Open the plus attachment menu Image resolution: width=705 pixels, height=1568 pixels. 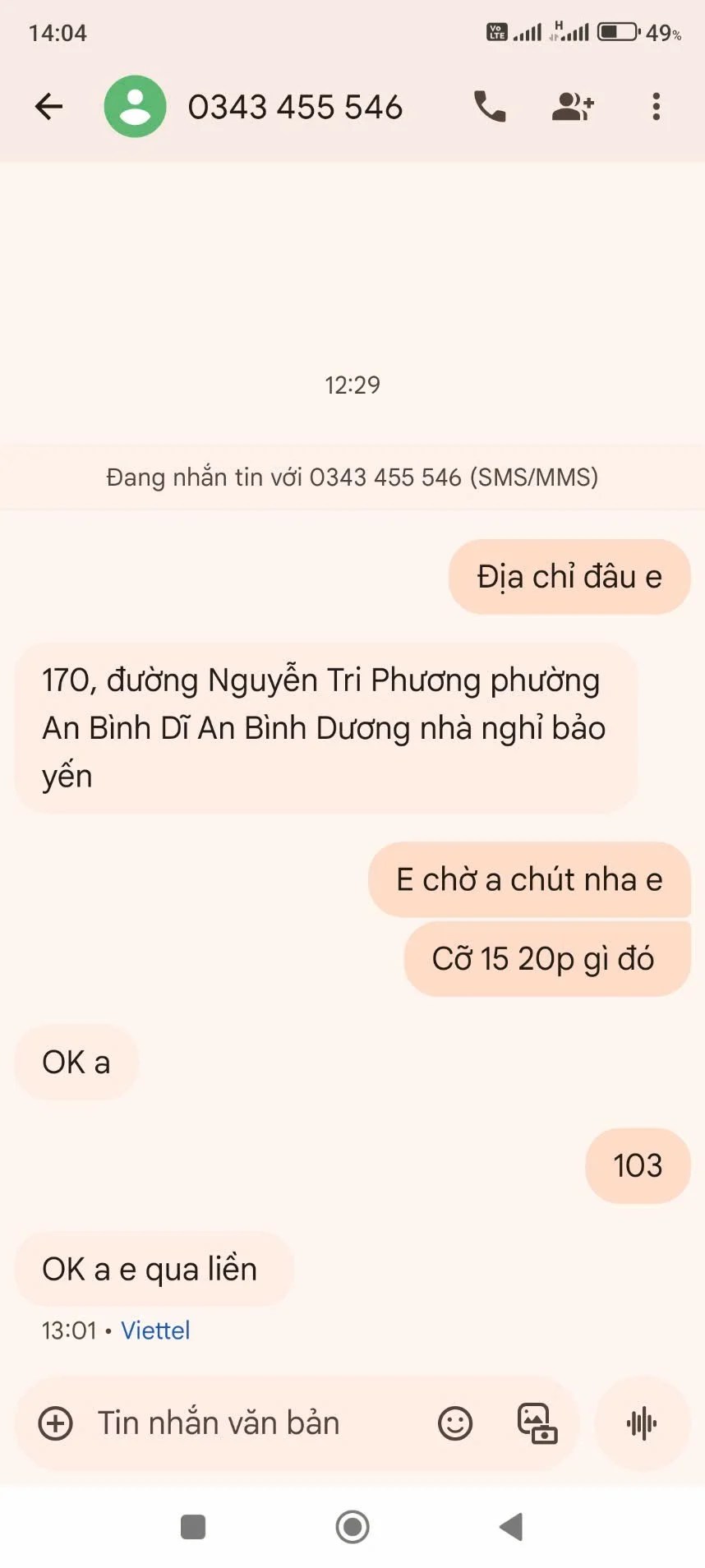56,1423
